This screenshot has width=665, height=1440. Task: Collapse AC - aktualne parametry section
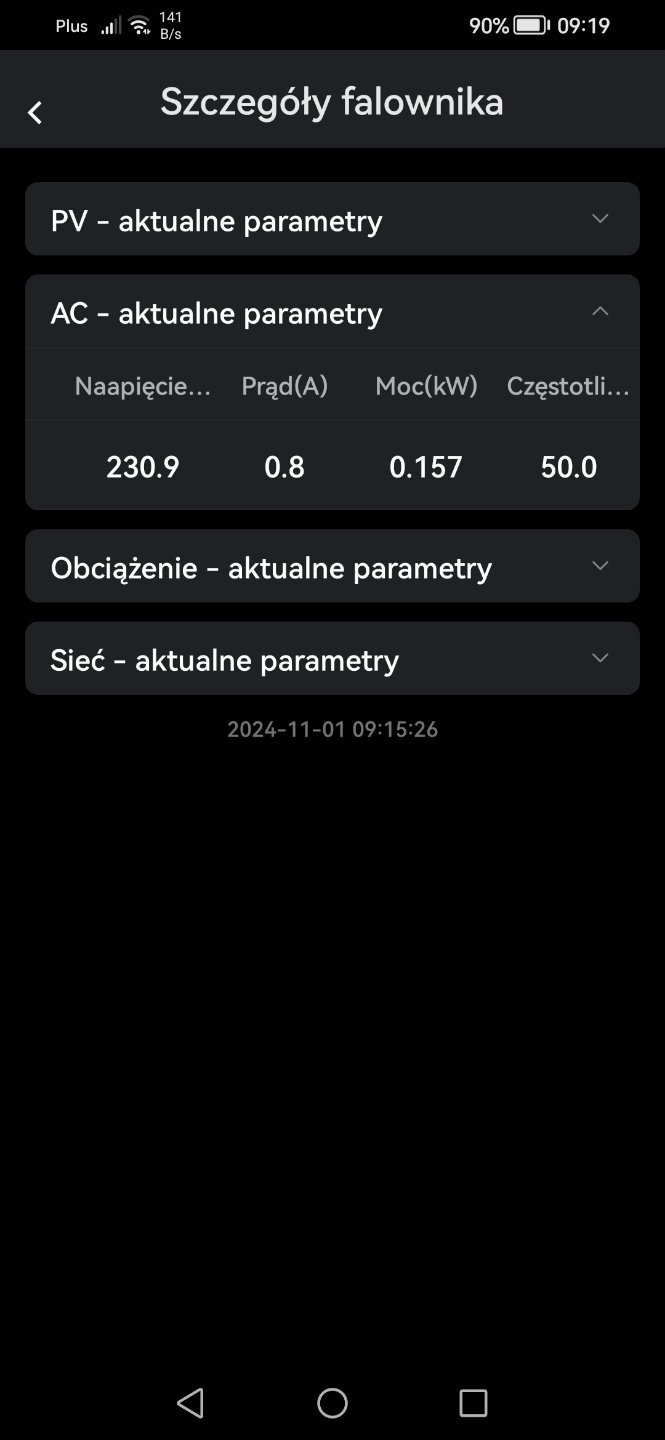point(599,312)
